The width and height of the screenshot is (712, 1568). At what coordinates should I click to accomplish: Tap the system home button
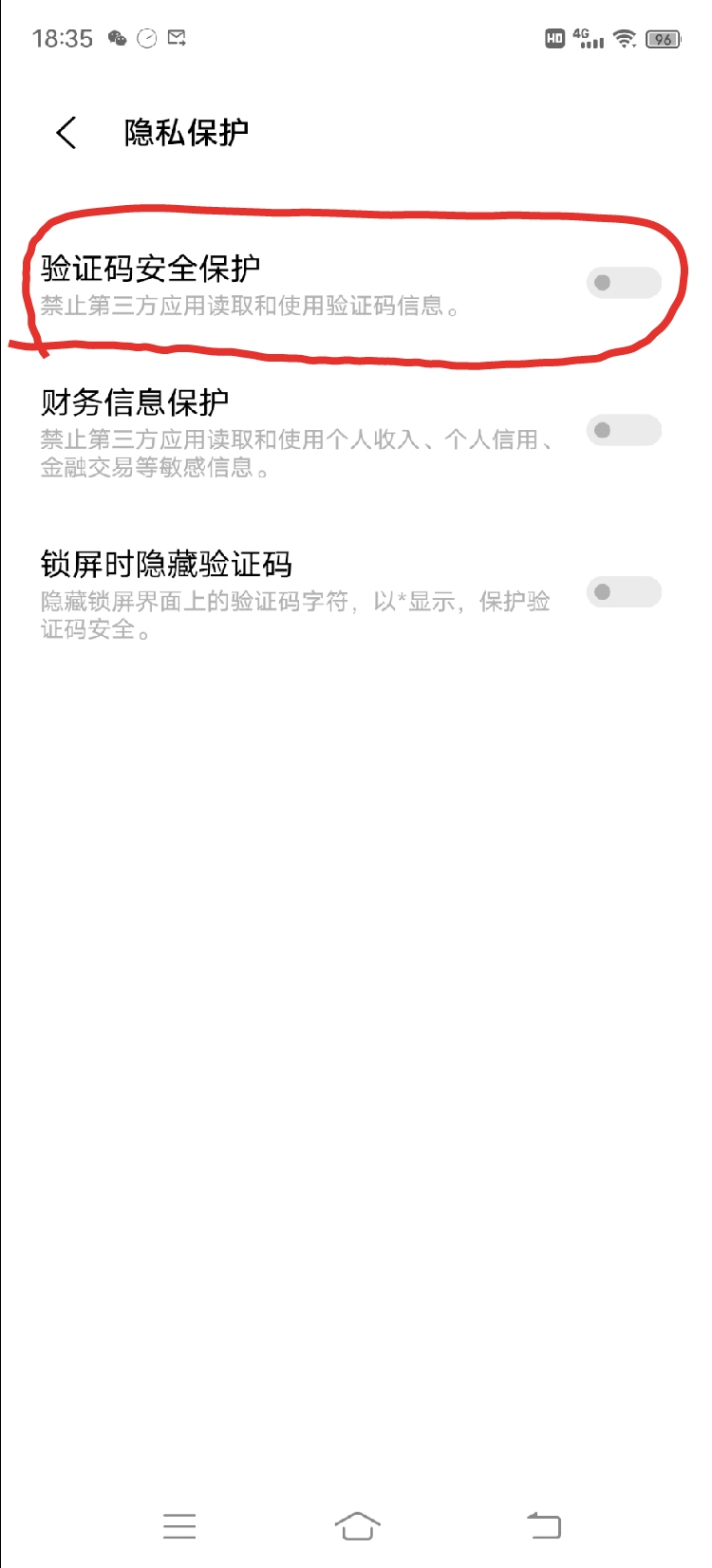(x=357, y=1525)
